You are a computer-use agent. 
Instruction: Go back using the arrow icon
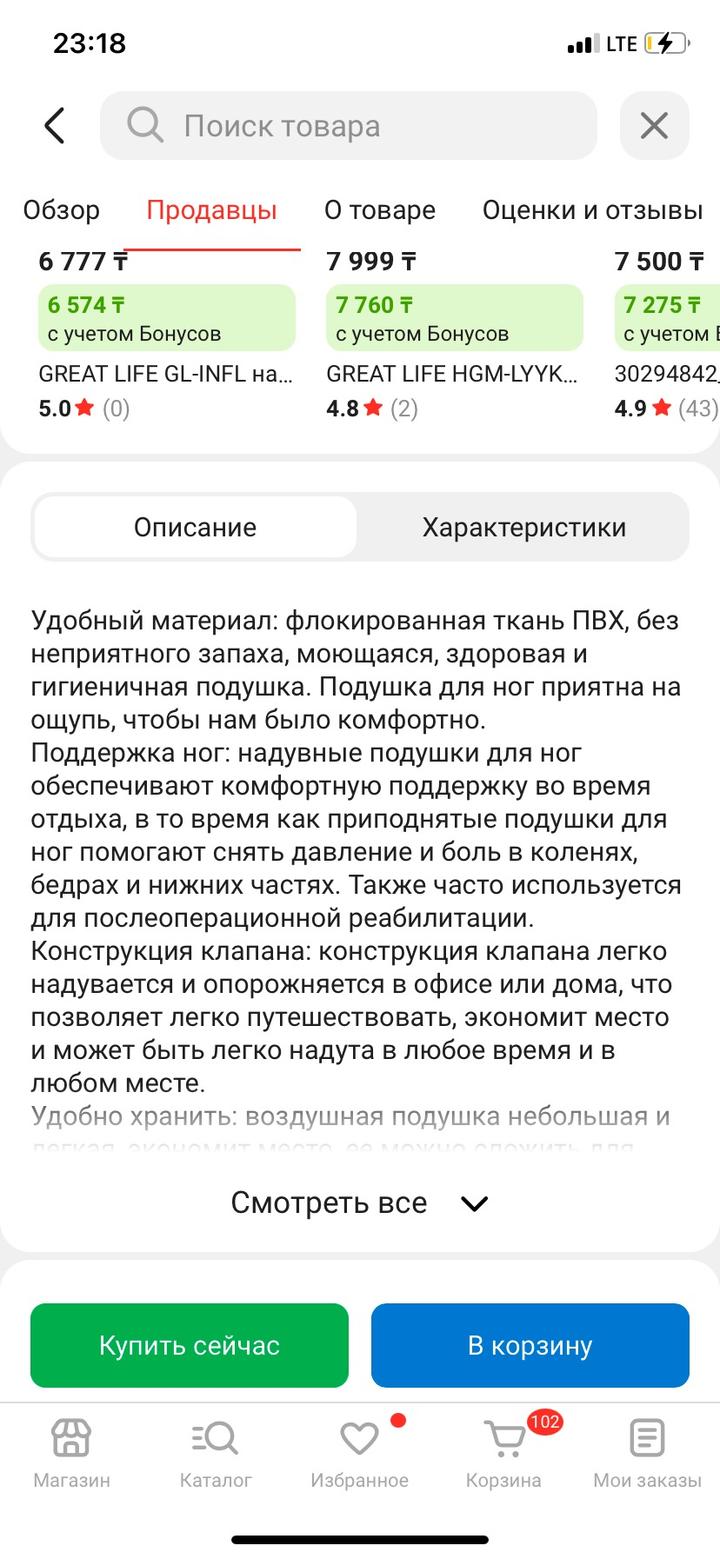[x=55, y=126]
